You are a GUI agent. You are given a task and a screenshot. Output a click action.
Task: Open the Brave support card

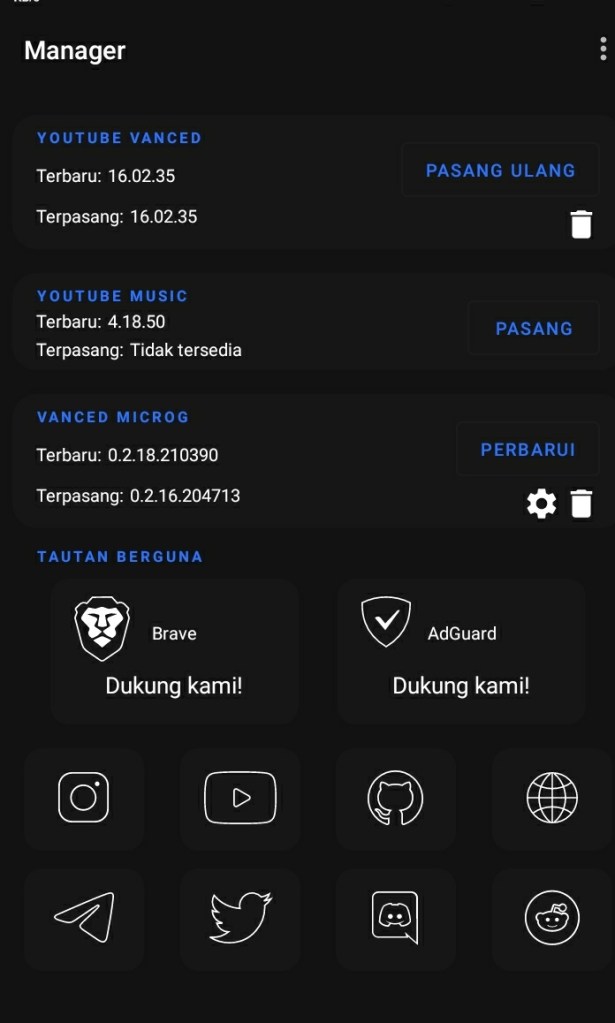[174, 651]
